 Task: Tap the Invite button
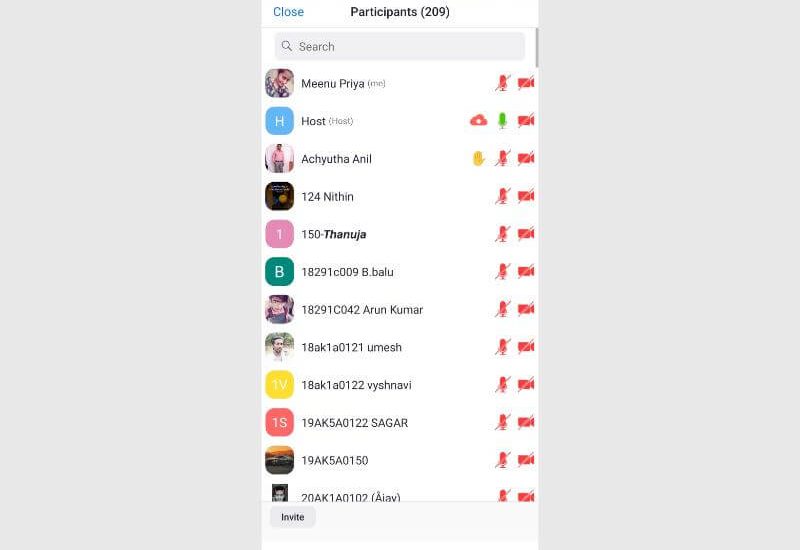tap(292, 517)
